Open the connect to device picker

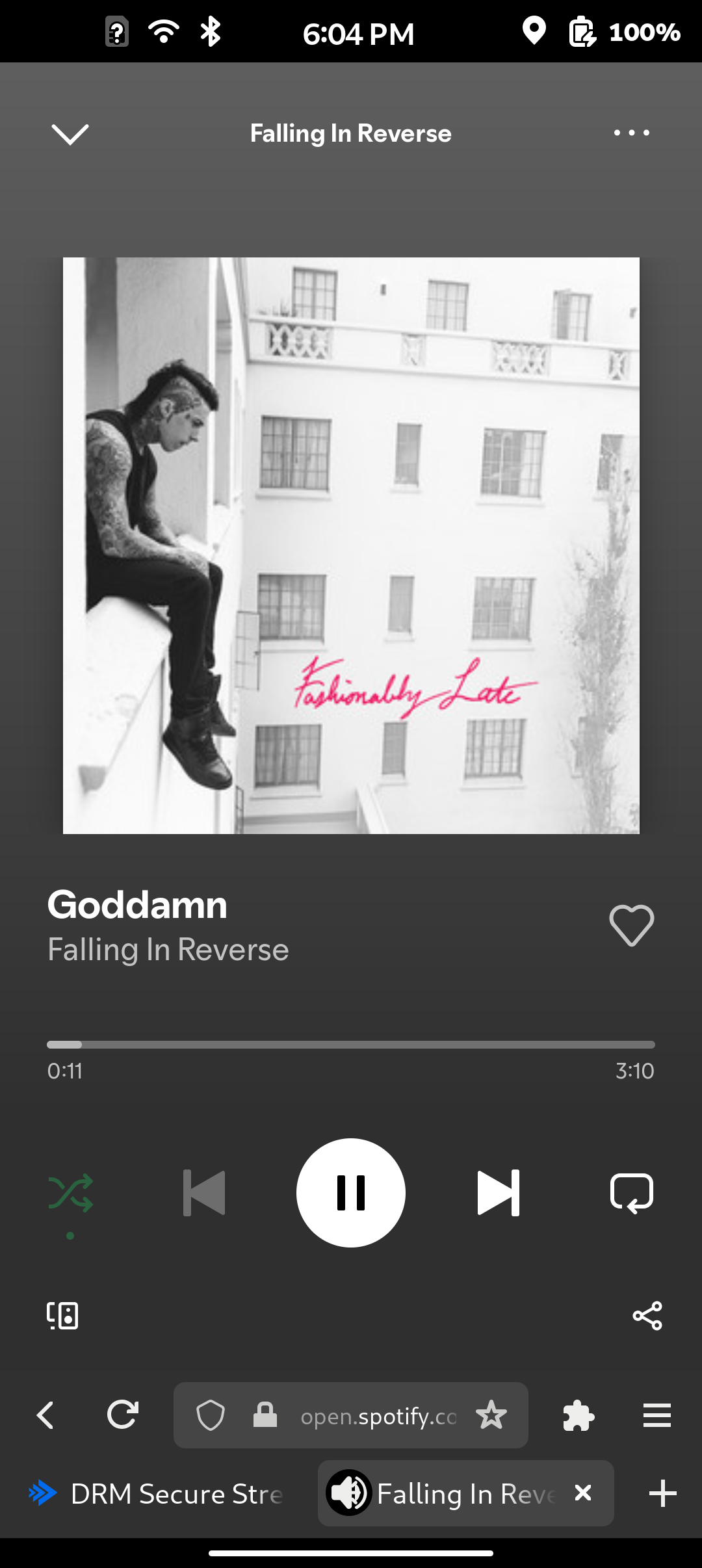click(63, 1316)
